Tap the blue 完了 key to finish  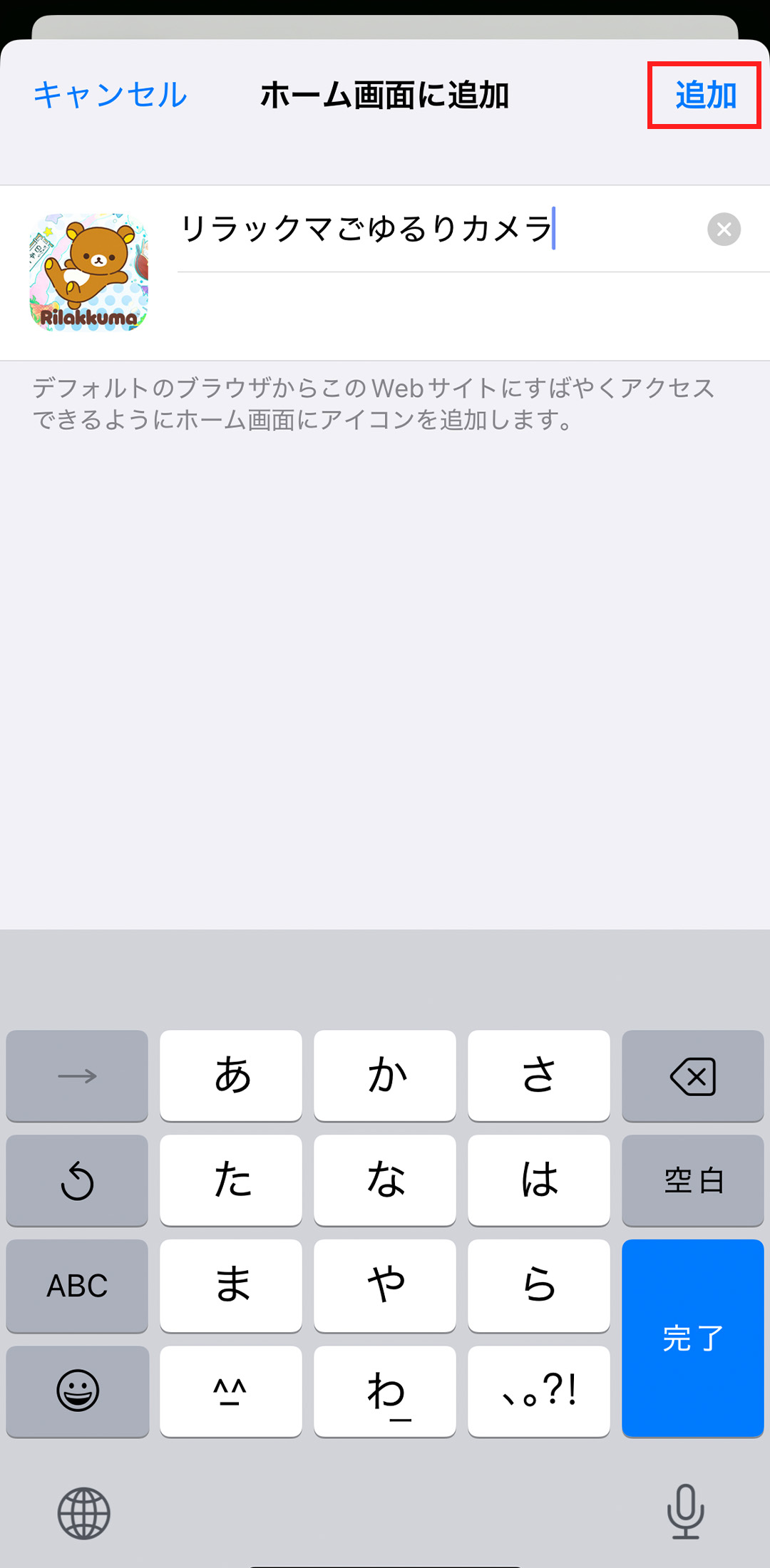692,1339
